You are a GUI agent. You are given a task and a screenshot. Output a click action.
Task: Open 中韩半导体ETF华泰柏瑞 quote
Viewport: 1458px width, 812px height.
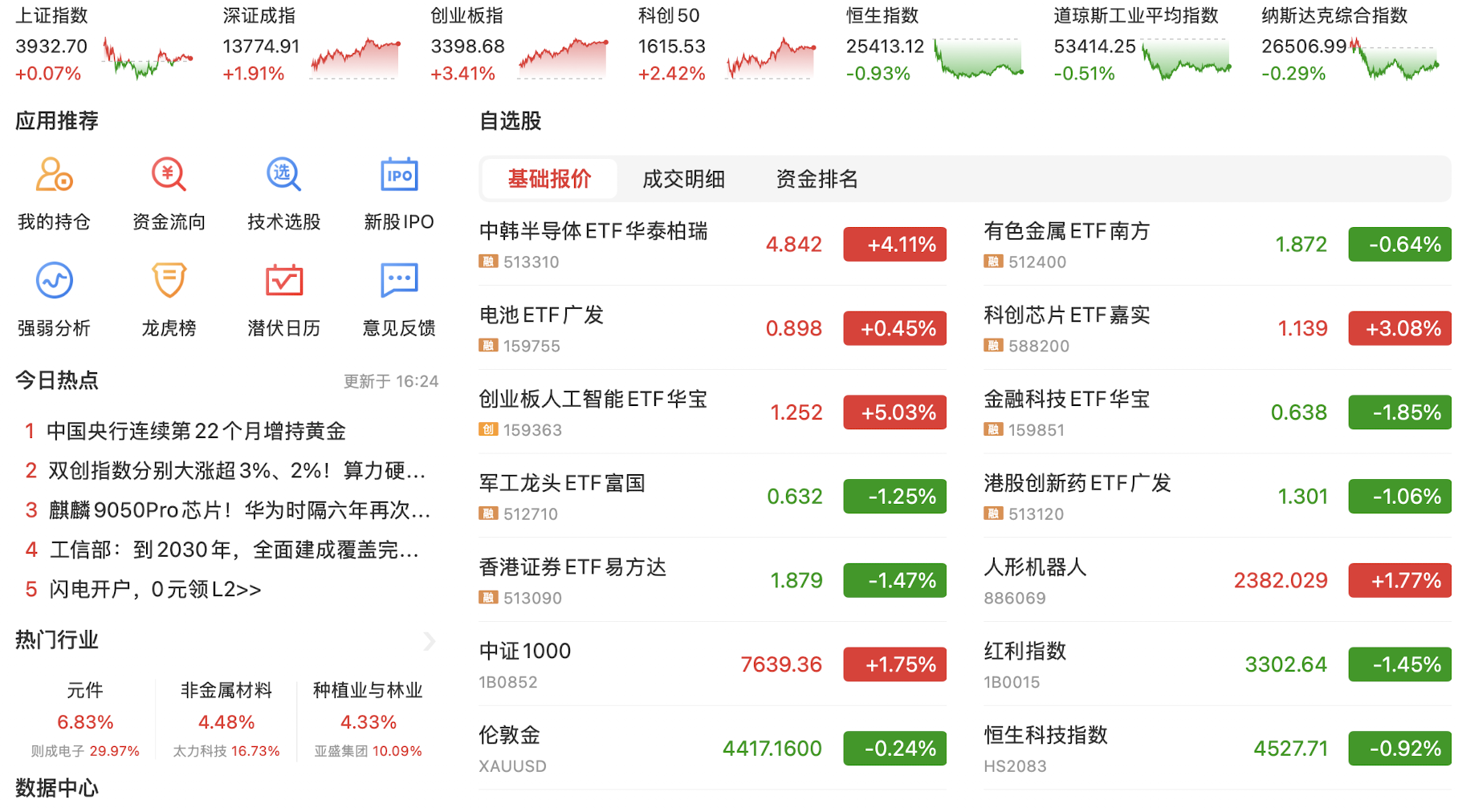713,245
